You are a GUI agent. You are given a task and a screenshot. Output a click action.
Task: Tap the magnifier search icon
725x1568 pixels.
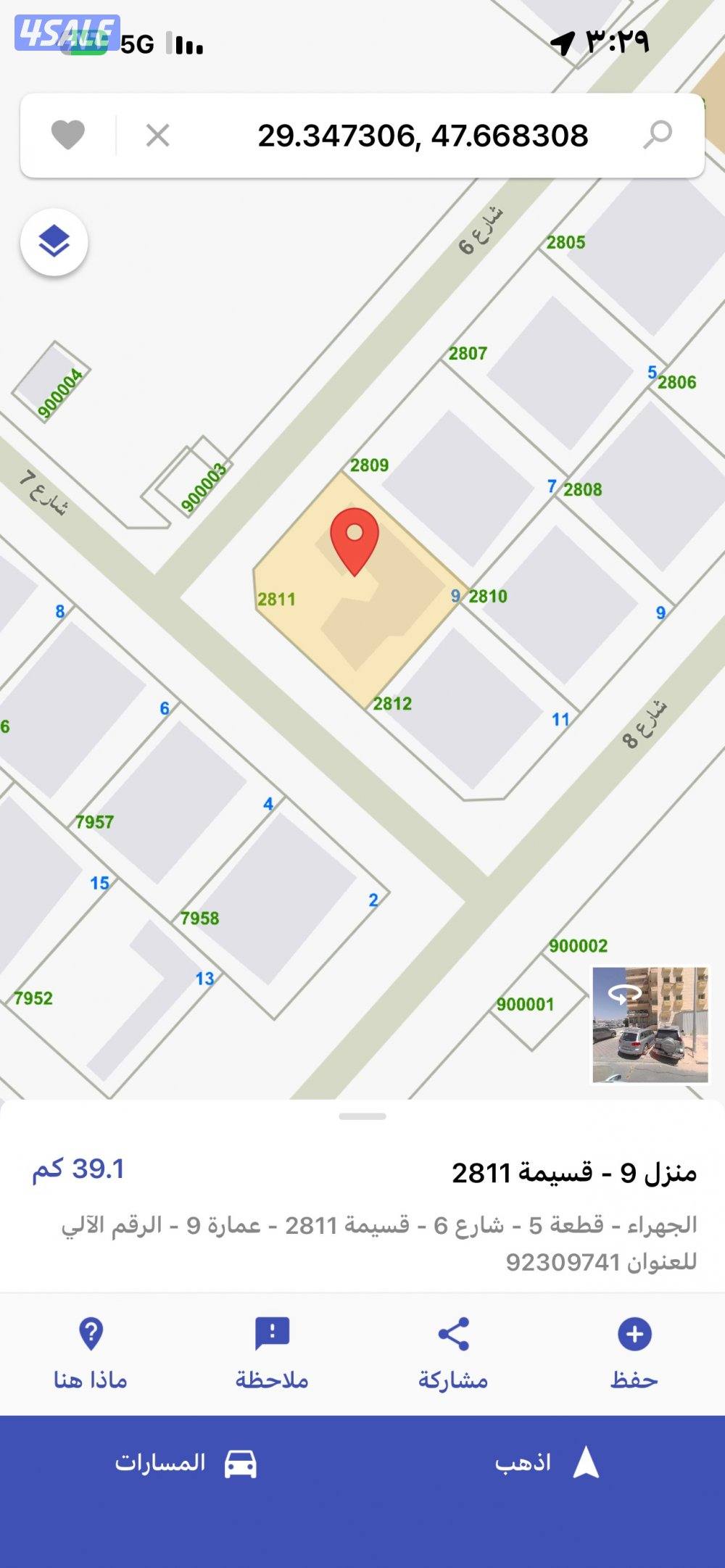[x=658, y=135]
